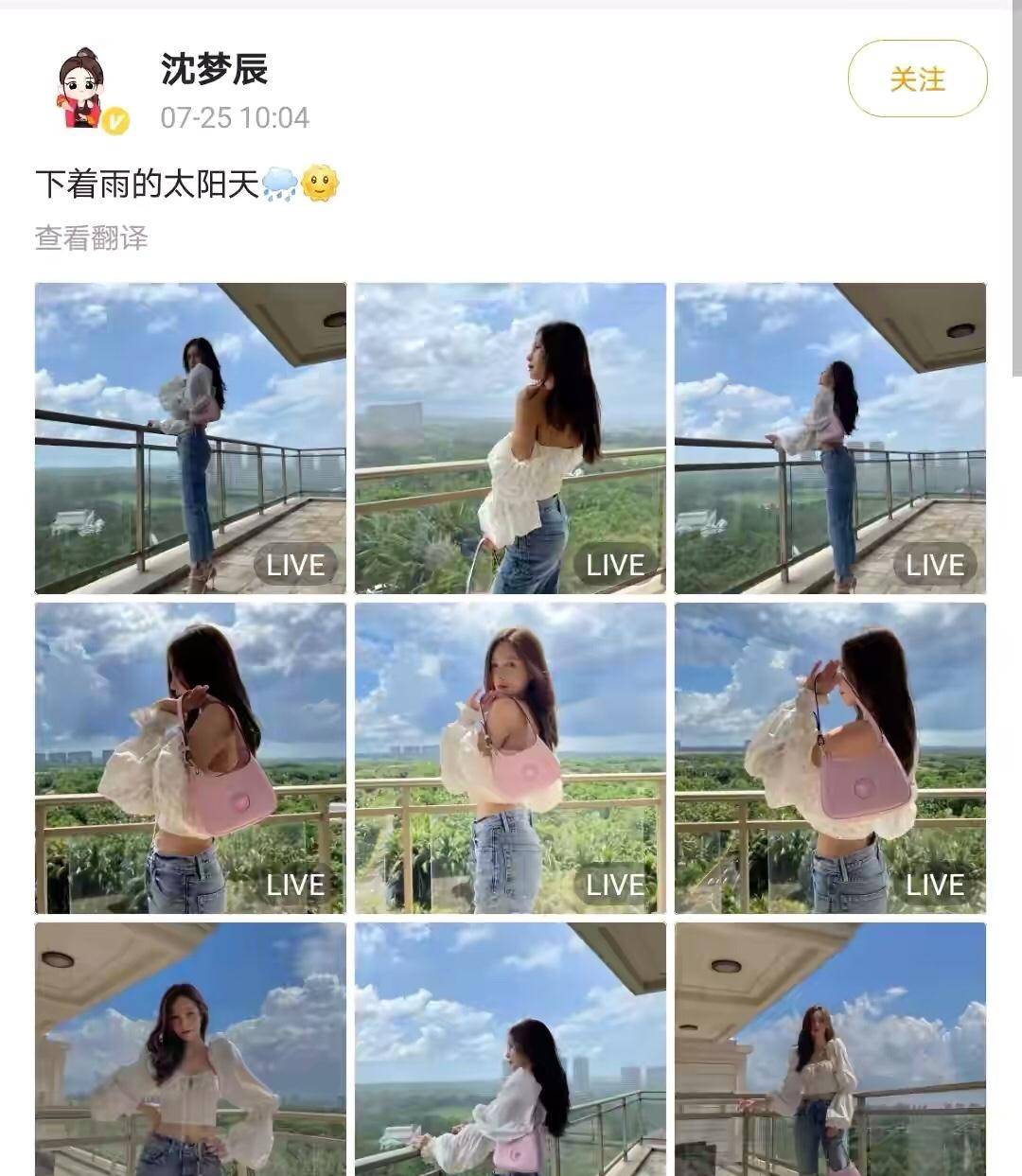Click the sun emoji in the post text
This screenshot has height=1176, width=1022.
click(320, 184)
